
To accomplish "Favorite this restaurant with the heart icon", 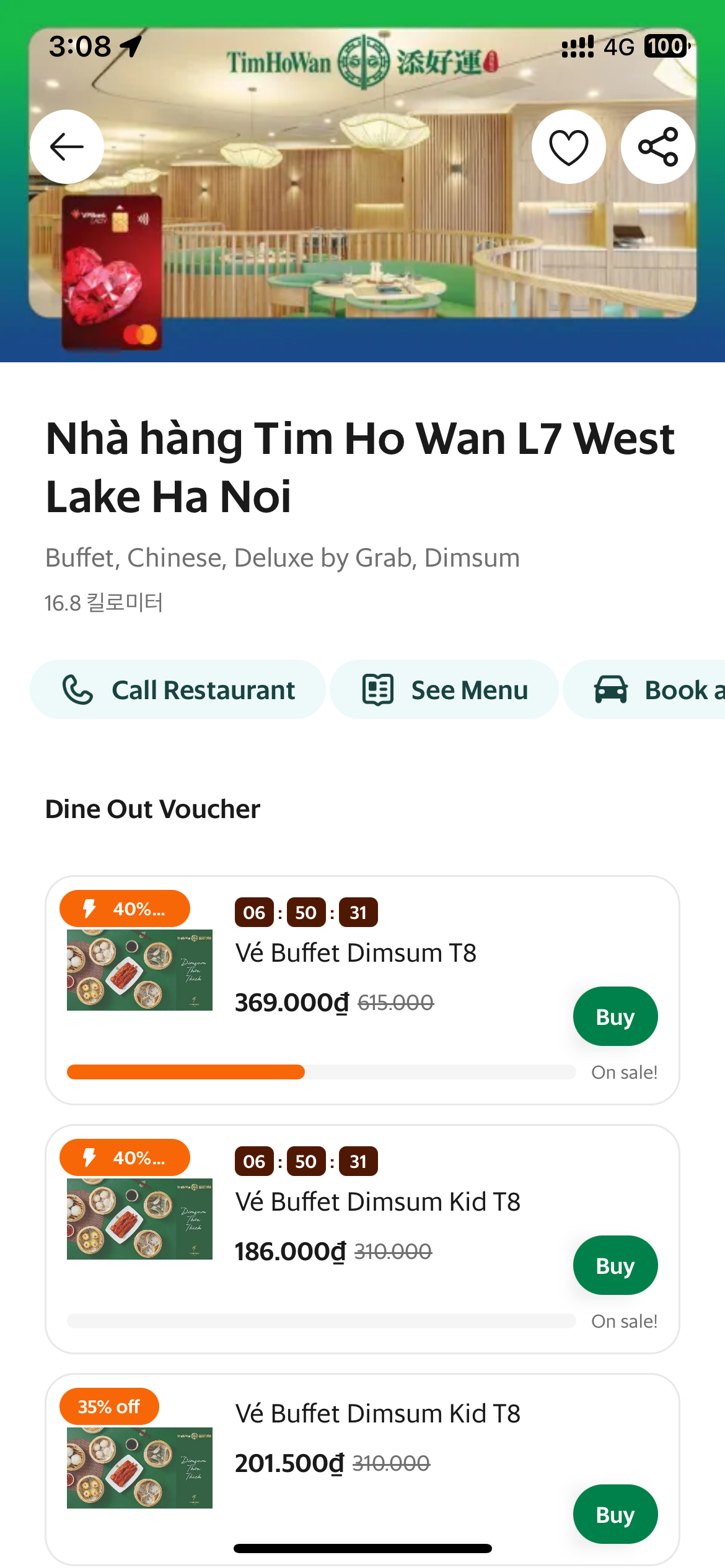I will pyautogui.click(x=568, y=147).
